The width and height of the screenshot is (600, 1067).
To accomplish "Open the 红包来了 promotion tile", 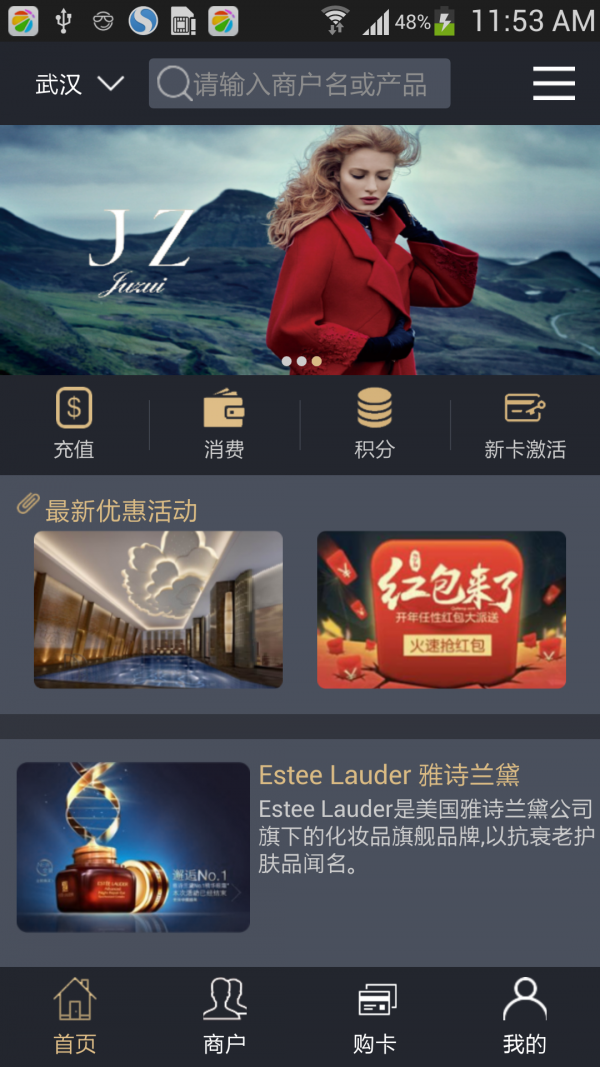I will coord(441,609).
